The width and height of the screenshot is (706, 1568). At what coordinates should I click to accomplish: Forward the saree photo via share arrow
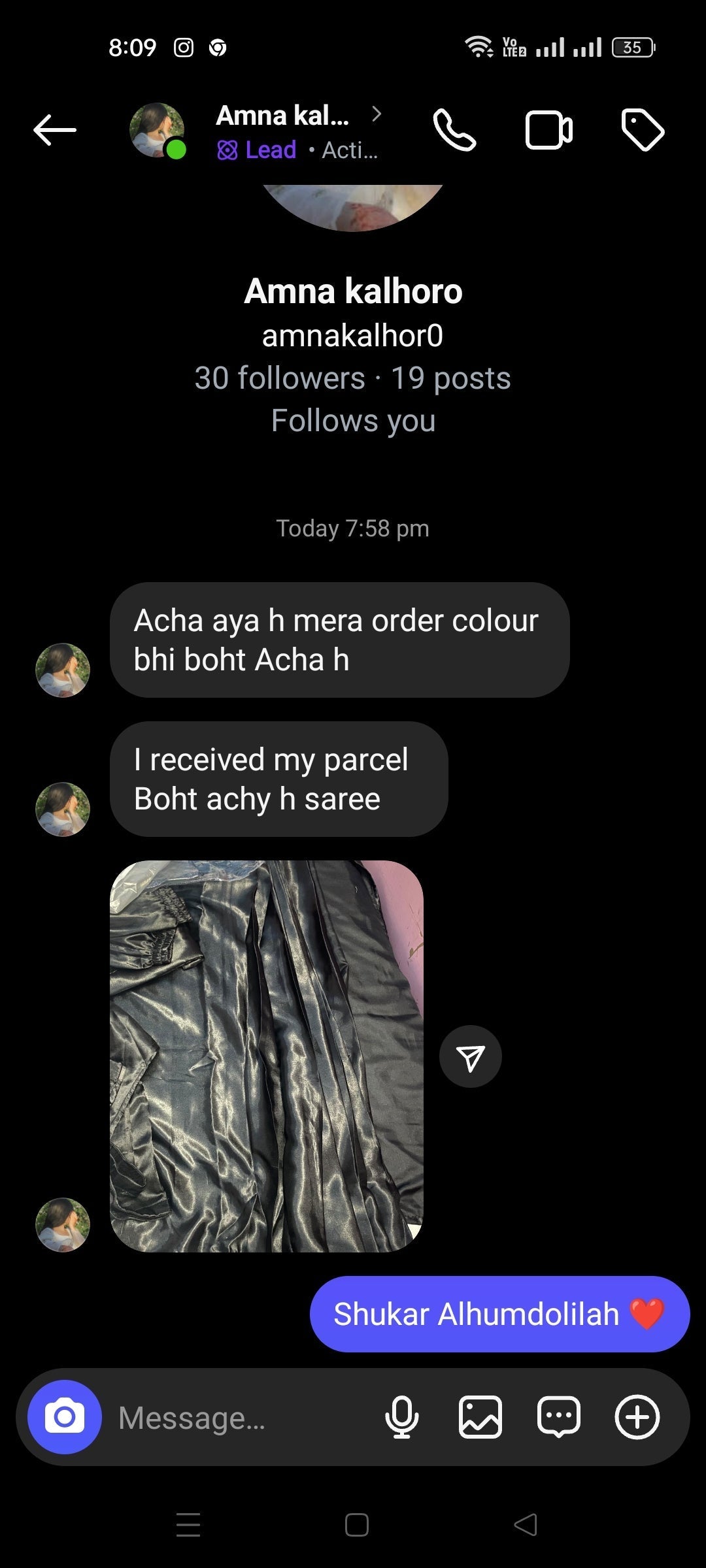(470, 1056)
